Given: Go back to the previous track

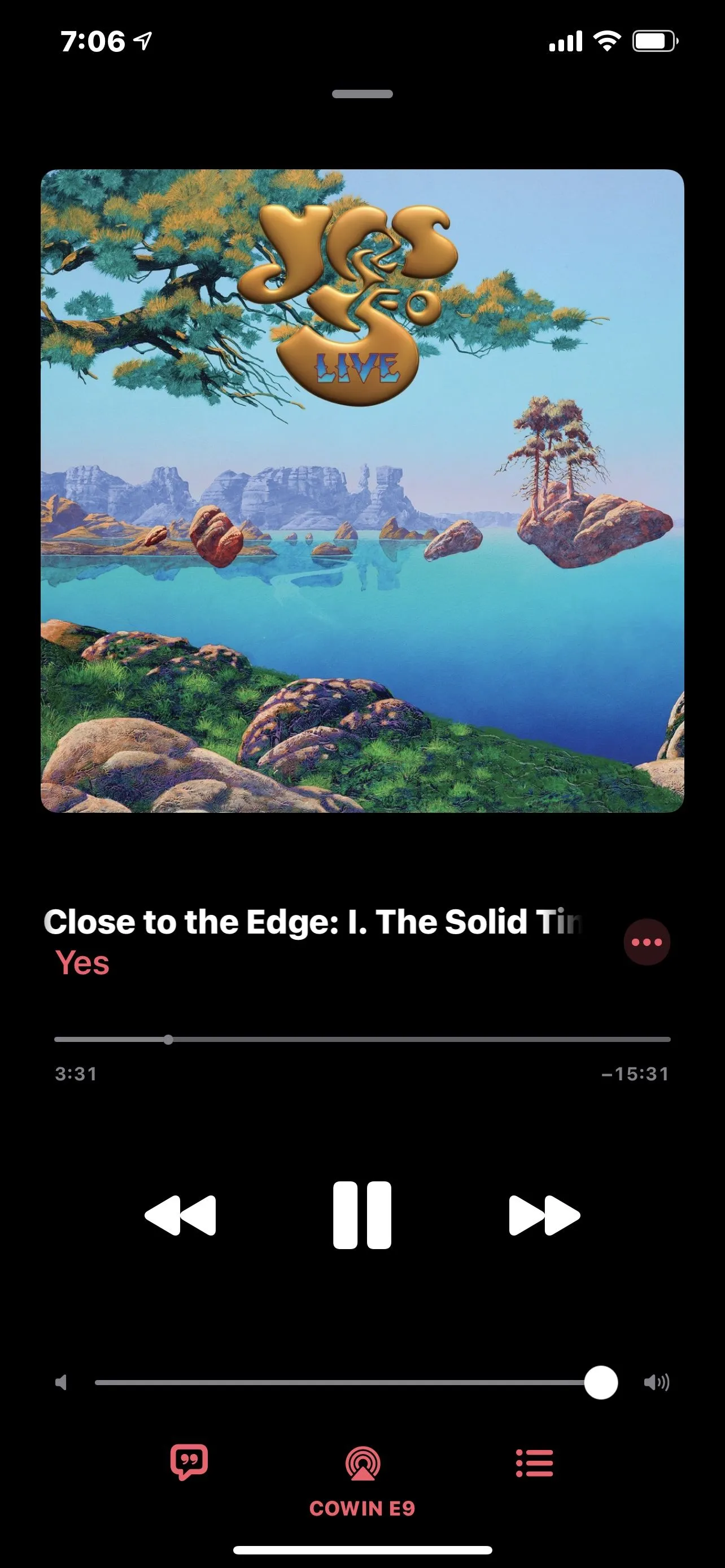Looking at the screenshot, I should (180, 1215).
